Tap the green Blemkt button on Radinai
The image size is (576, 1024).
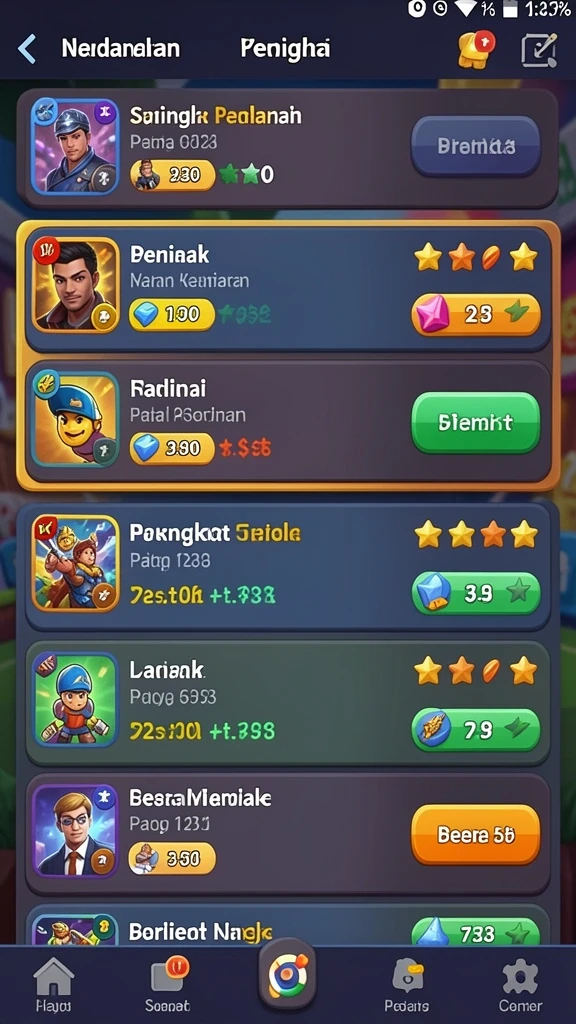pos(475,423)
